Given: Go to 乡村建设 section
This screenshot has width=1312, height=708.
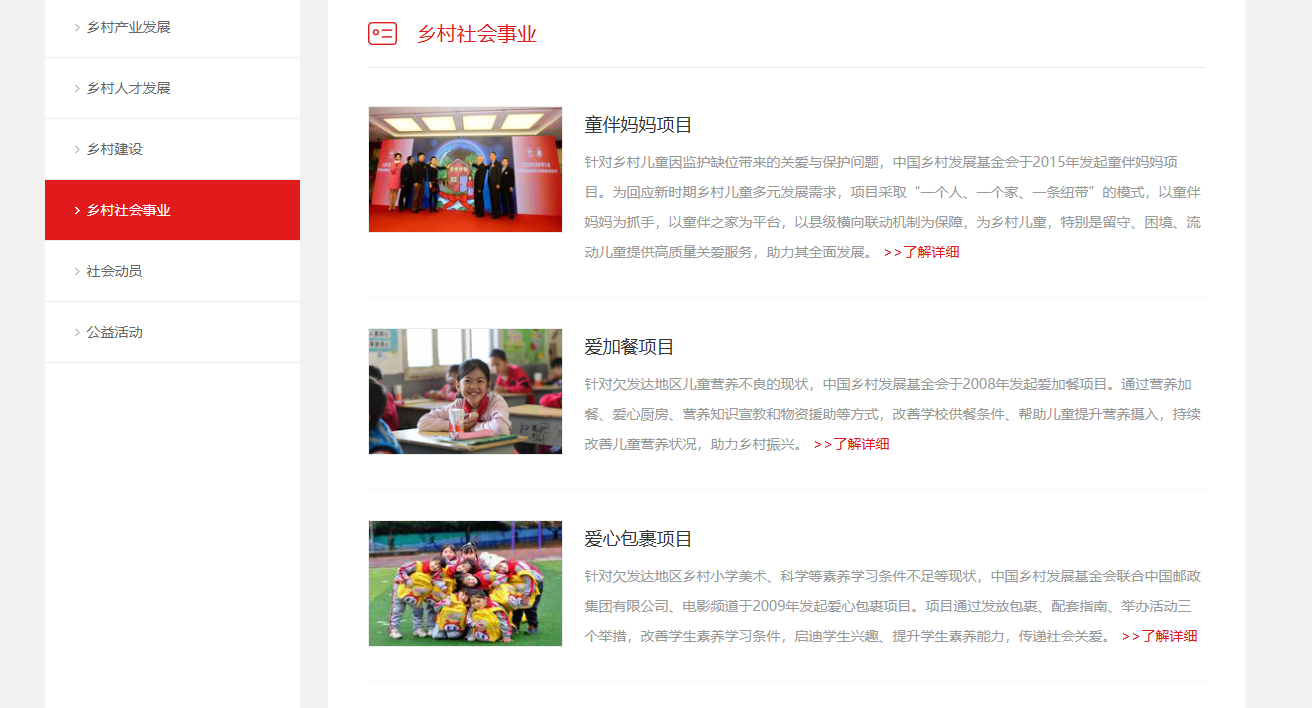Looking at the screenshot, I should (114, 149).
